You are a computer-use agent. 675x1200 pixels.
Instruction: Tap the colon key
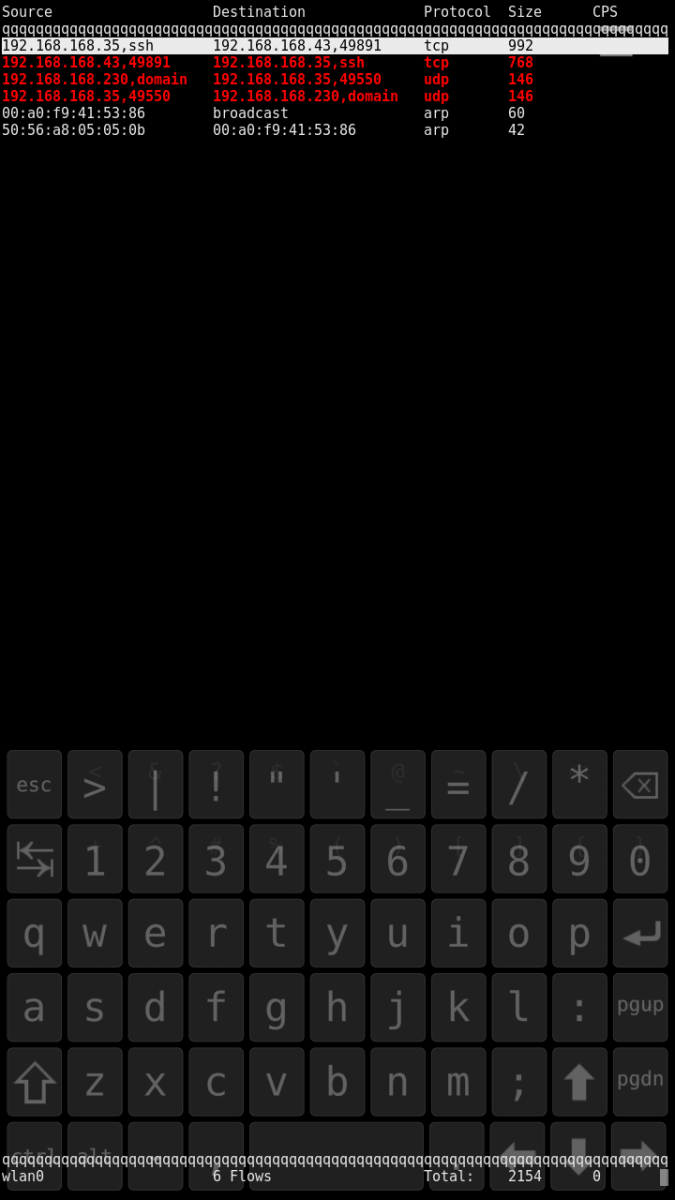tap(579, 1007)
